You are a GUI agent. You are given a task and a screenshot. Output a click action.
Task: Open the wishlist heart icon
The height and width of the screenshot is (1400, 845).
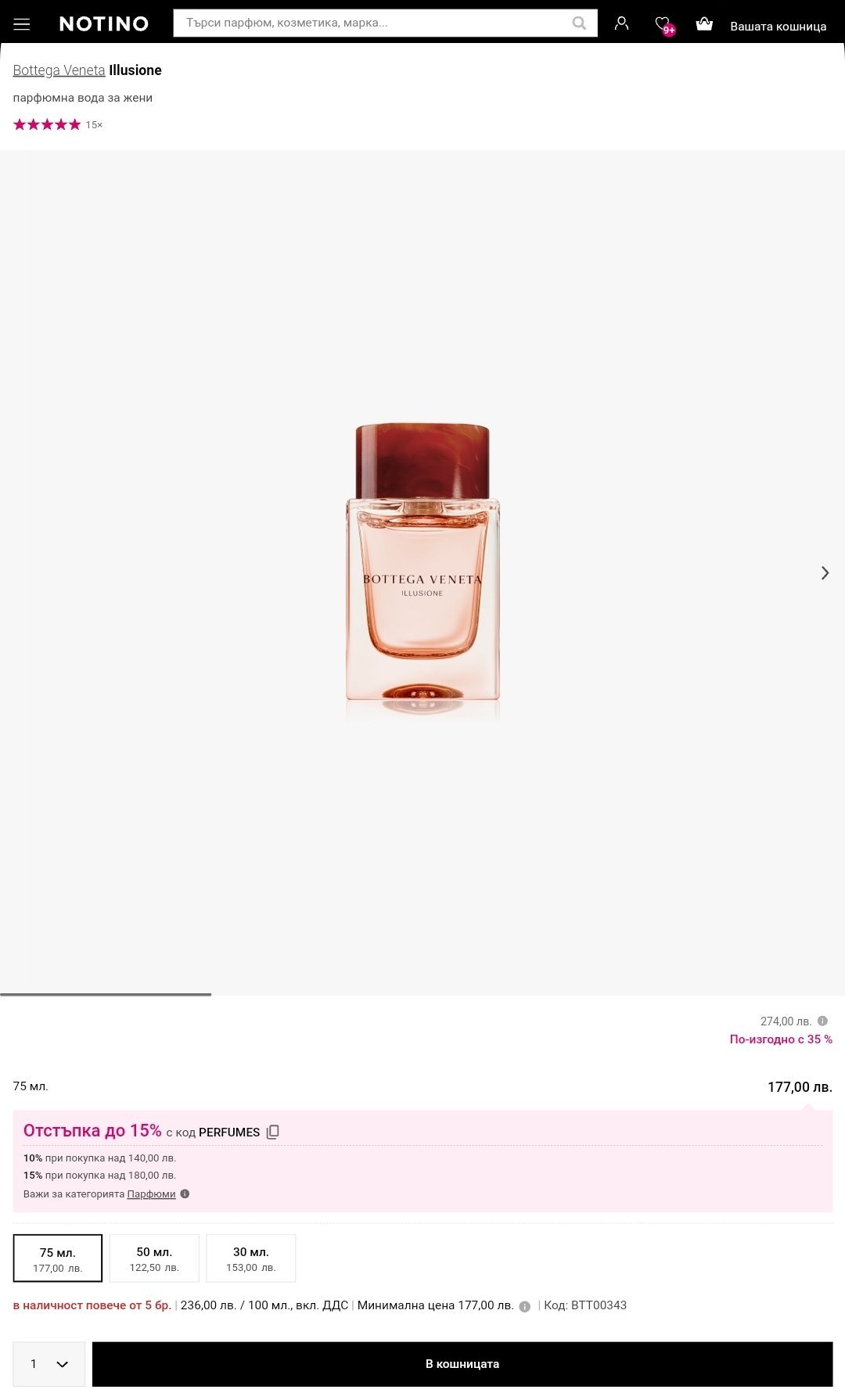point(663,24)
